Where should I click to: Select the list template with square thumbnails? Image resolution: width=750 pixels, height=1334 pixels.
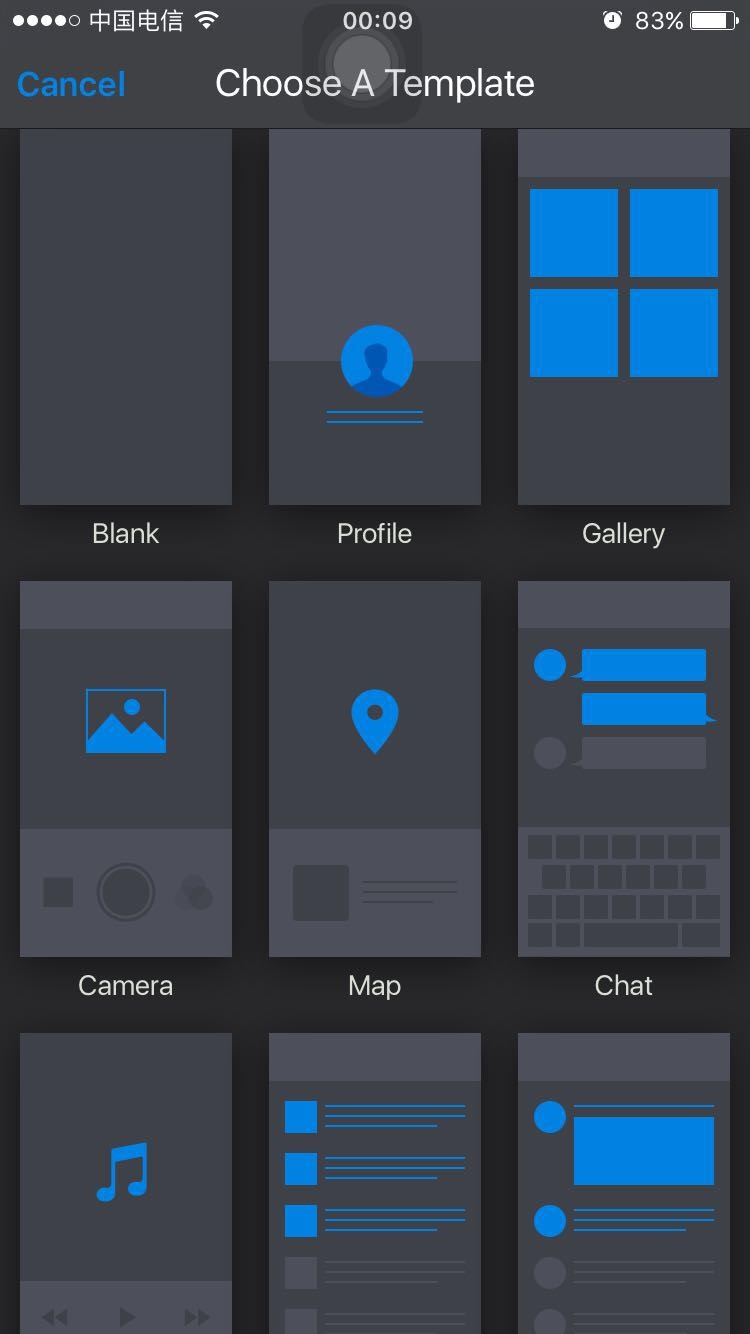pos(375,1180)
